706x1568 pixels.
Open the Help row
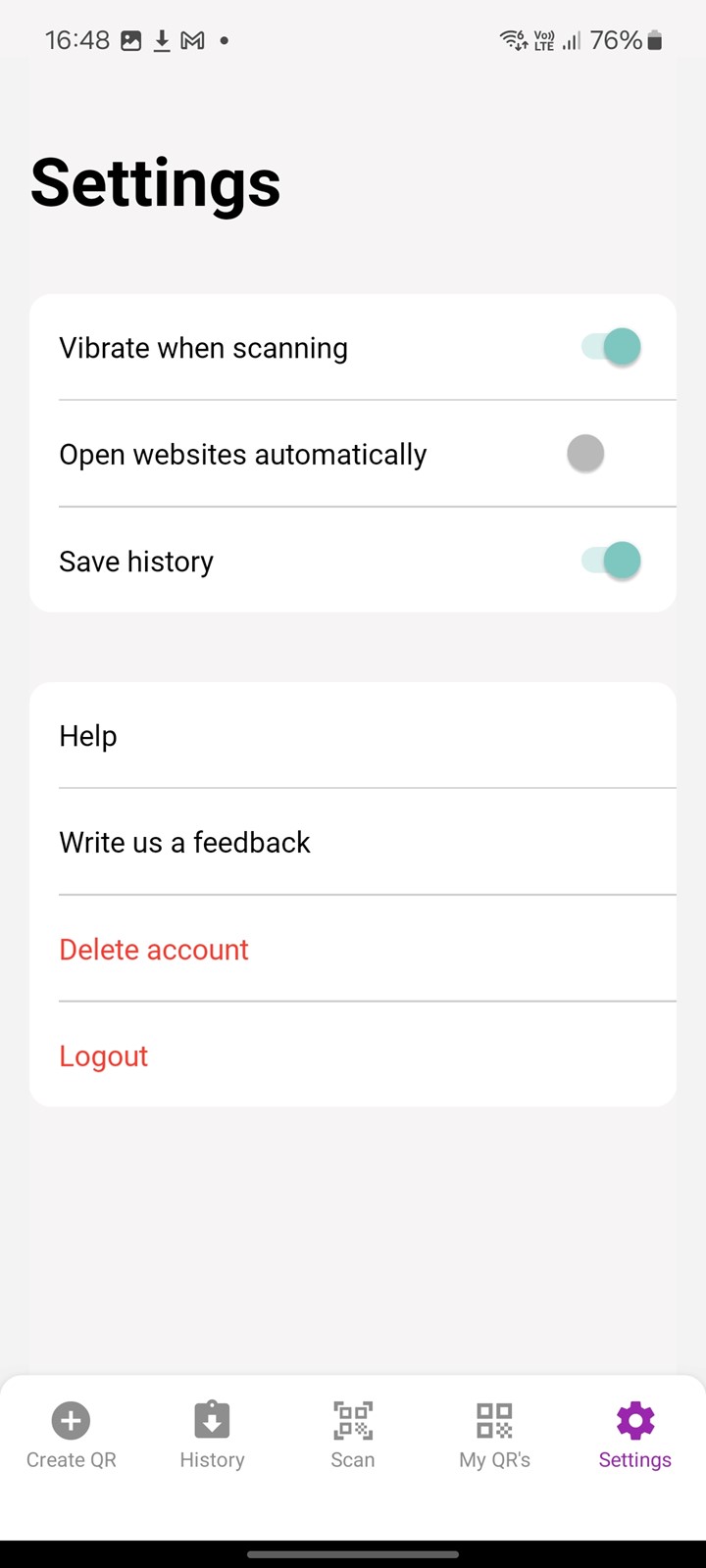coord(353,735)
